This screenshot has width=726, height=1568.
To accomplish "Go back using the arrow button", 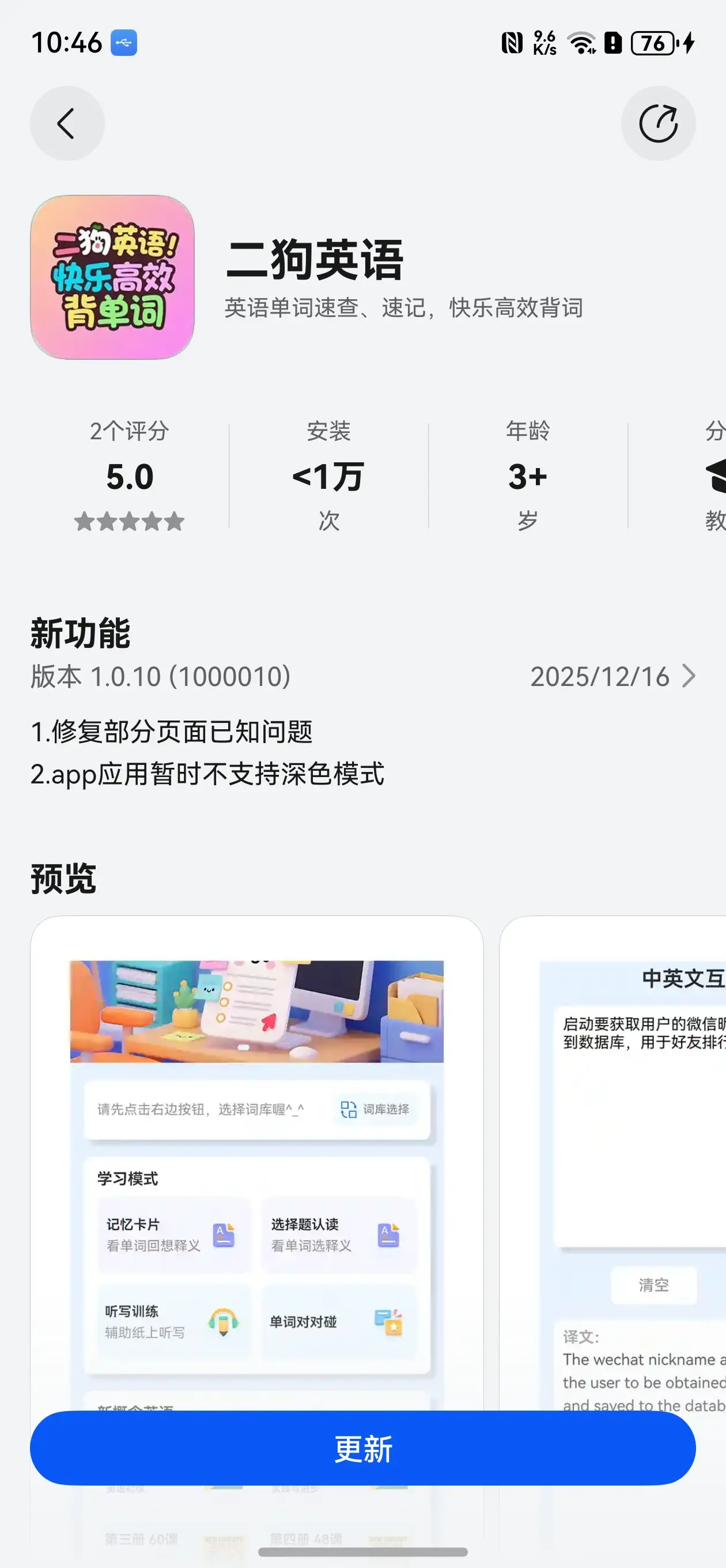I will click(67, 123).
